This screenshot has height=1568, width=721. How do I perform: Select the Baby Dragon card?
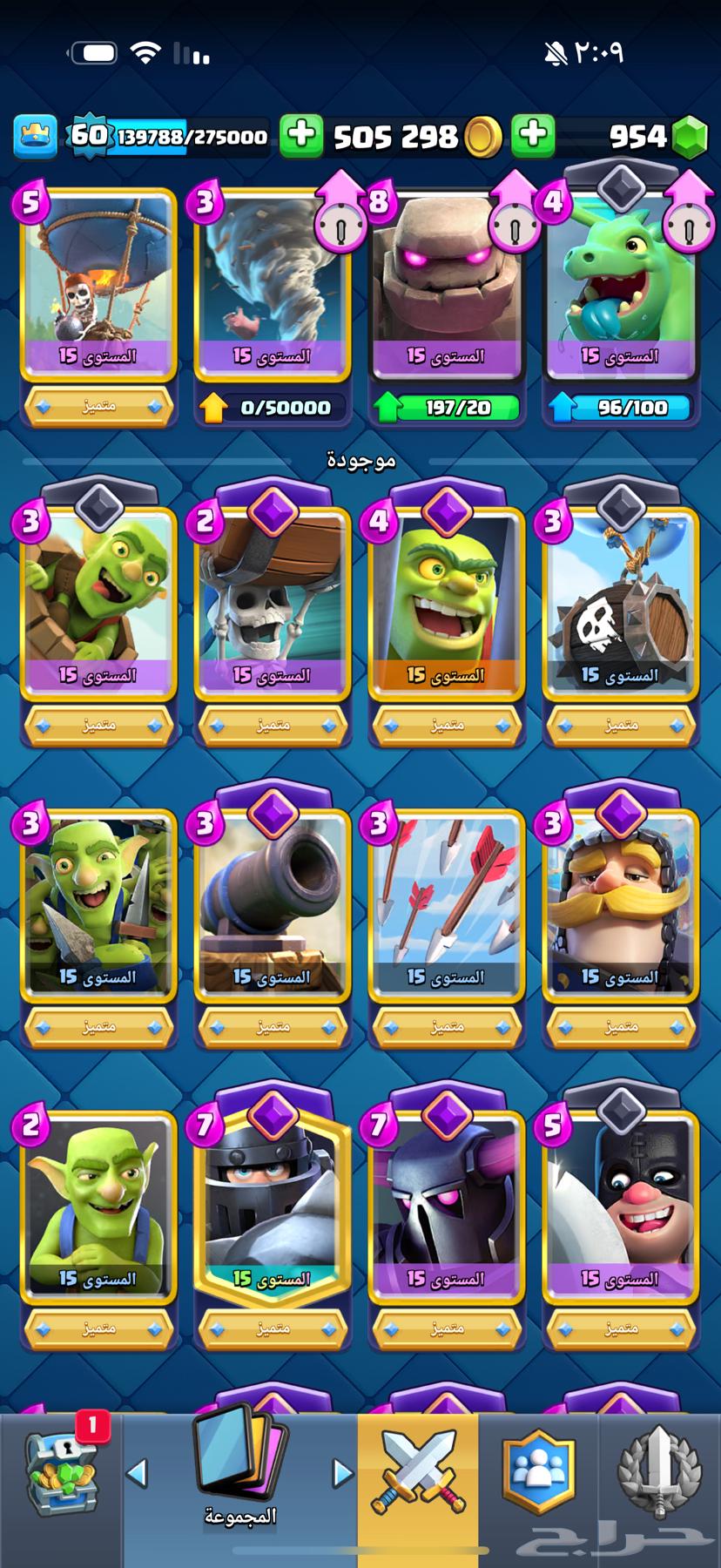tap(620, 287)
